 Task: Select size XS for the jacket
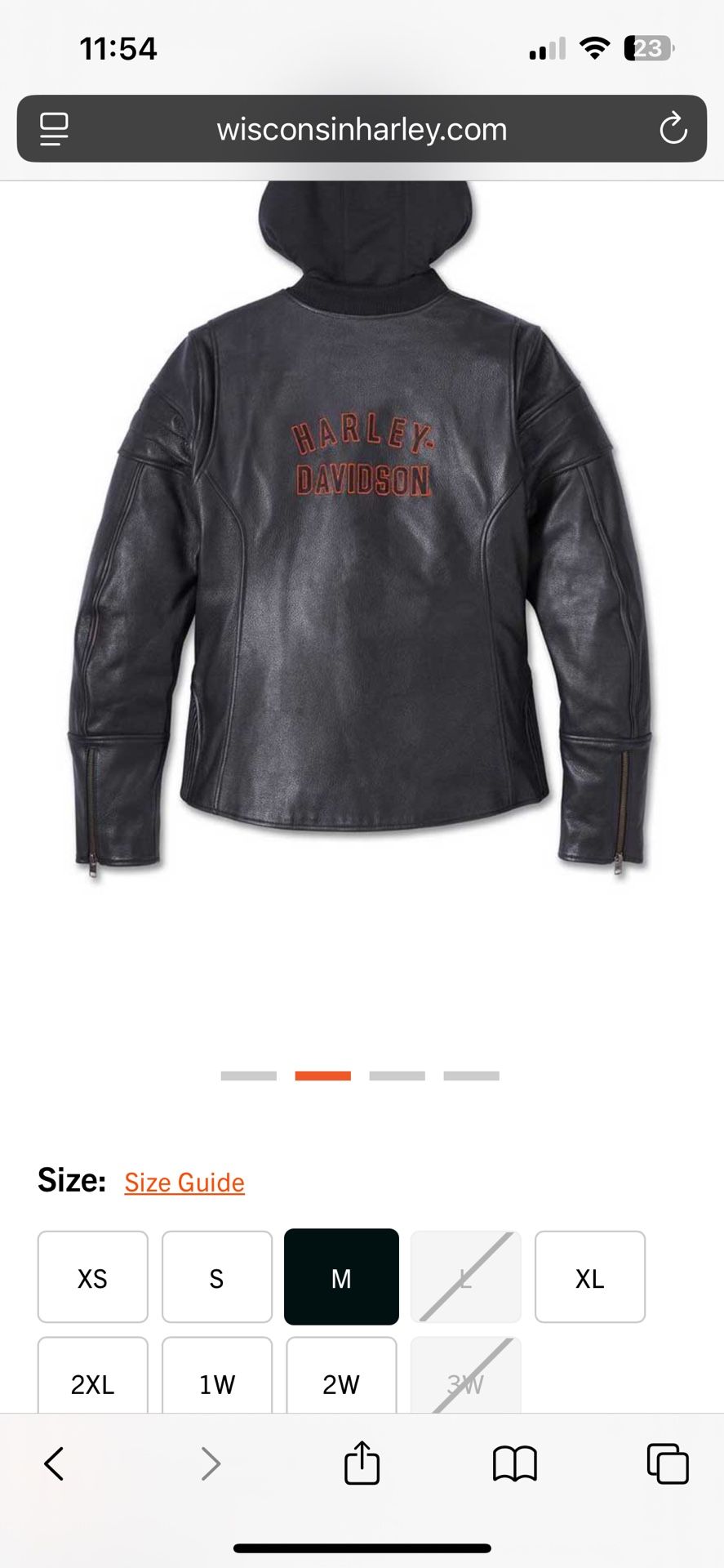click(x=92, y=1276)
